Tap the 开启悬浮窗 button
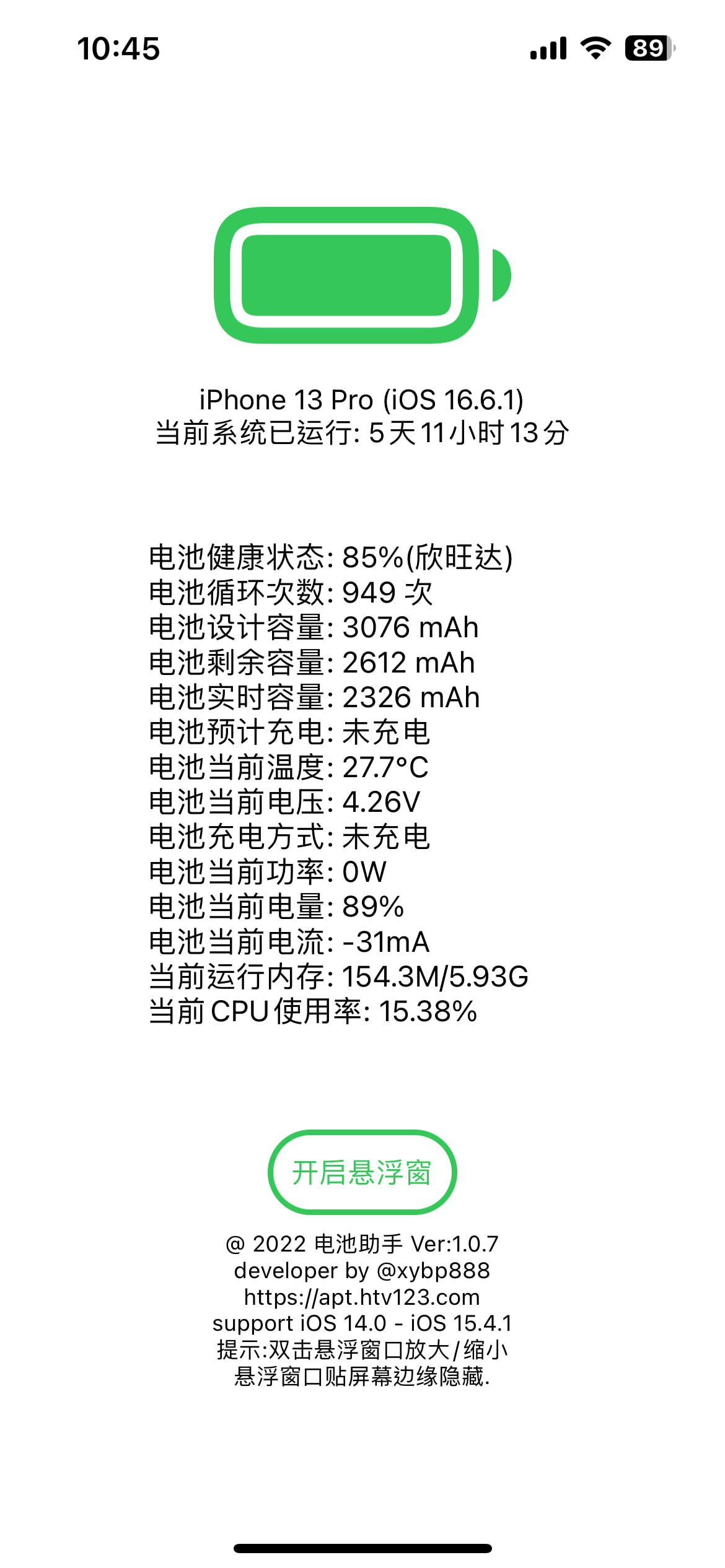The width and height of the screenshot is (725, 1568). pyautogui.click(x=362, y=1172)
